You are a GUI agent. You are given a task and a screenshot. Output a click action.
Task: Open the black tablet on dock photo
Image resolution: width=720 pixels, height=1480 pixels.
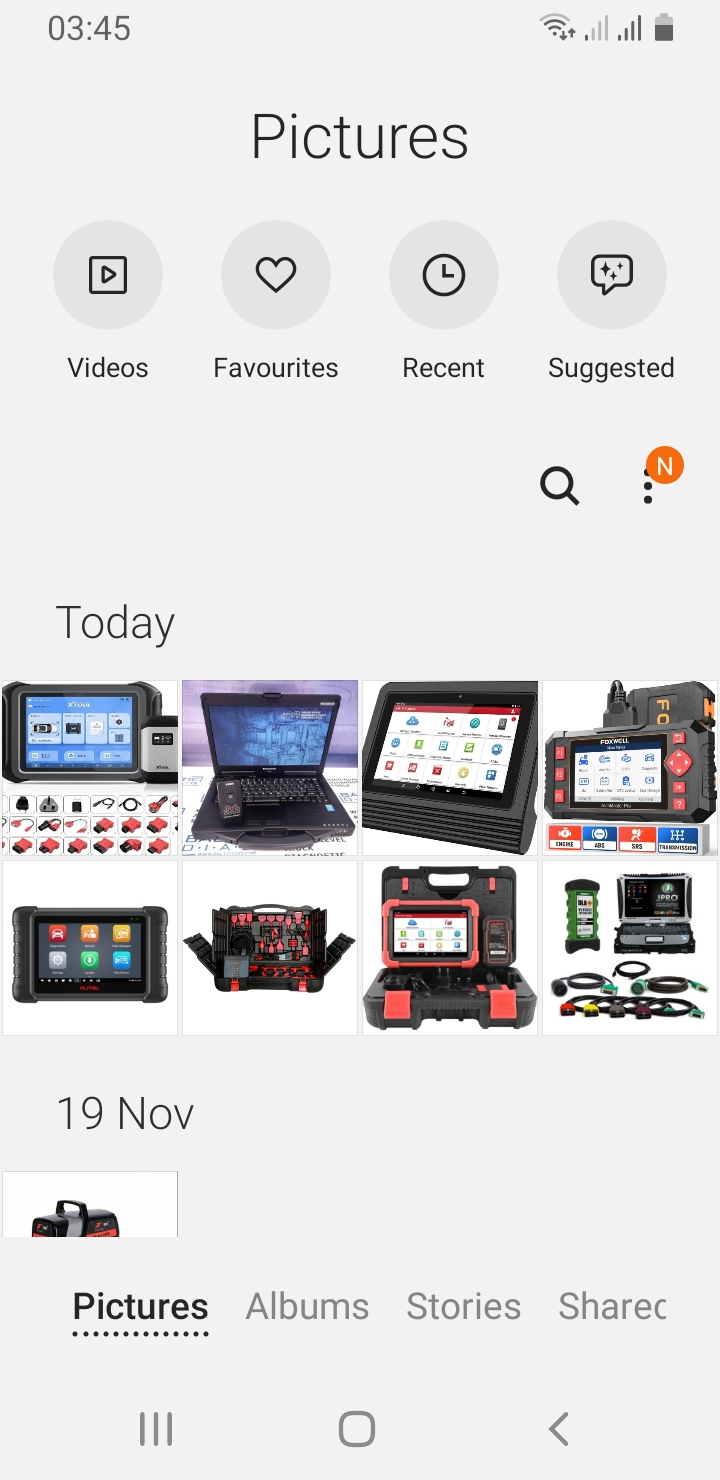click(x=450, y=768)
